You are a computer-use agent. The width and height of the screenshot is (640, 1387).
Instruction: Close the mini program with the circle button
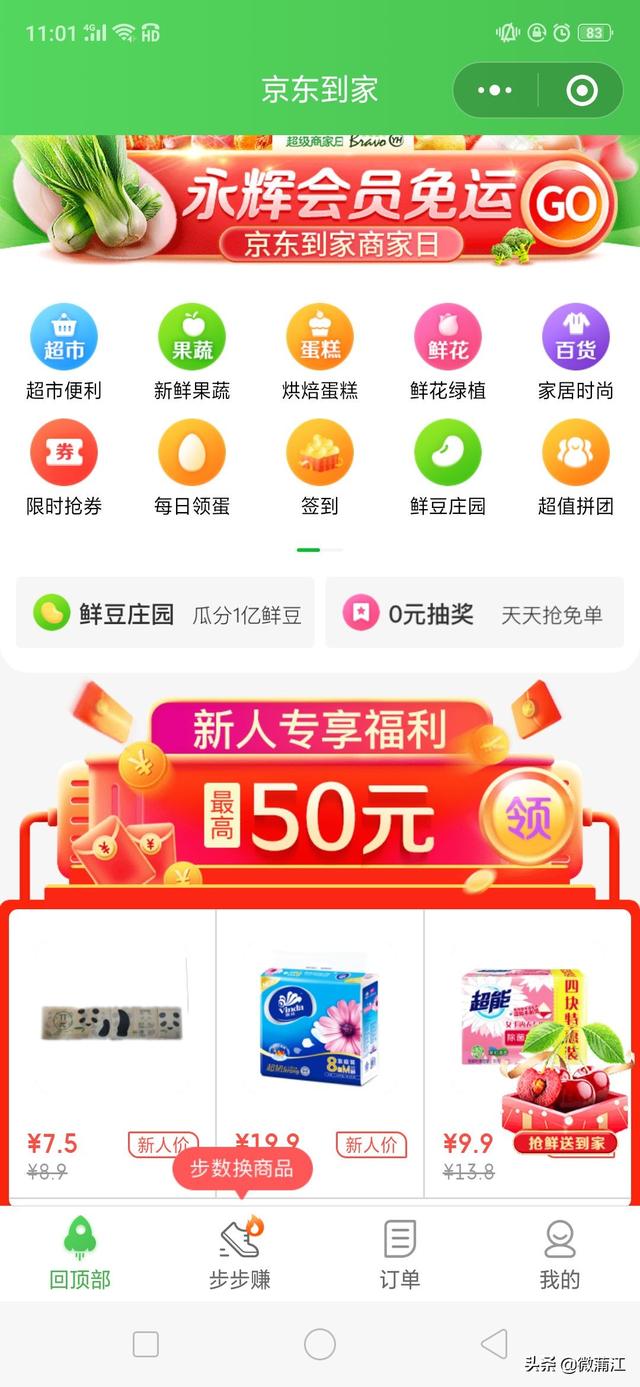[581, 91]
